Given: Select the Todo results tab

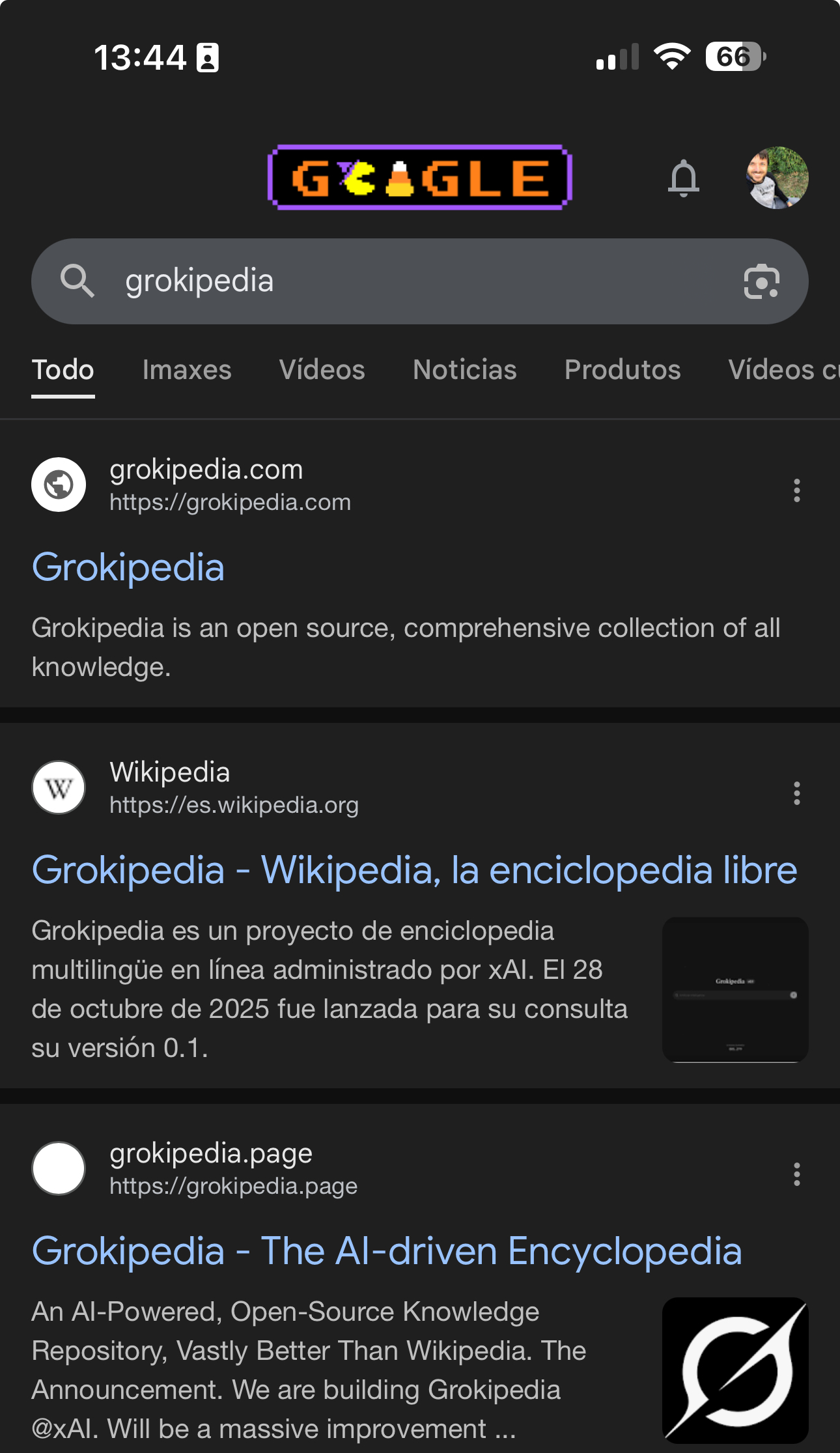Looking at the screenshot, I should (63, 370).
